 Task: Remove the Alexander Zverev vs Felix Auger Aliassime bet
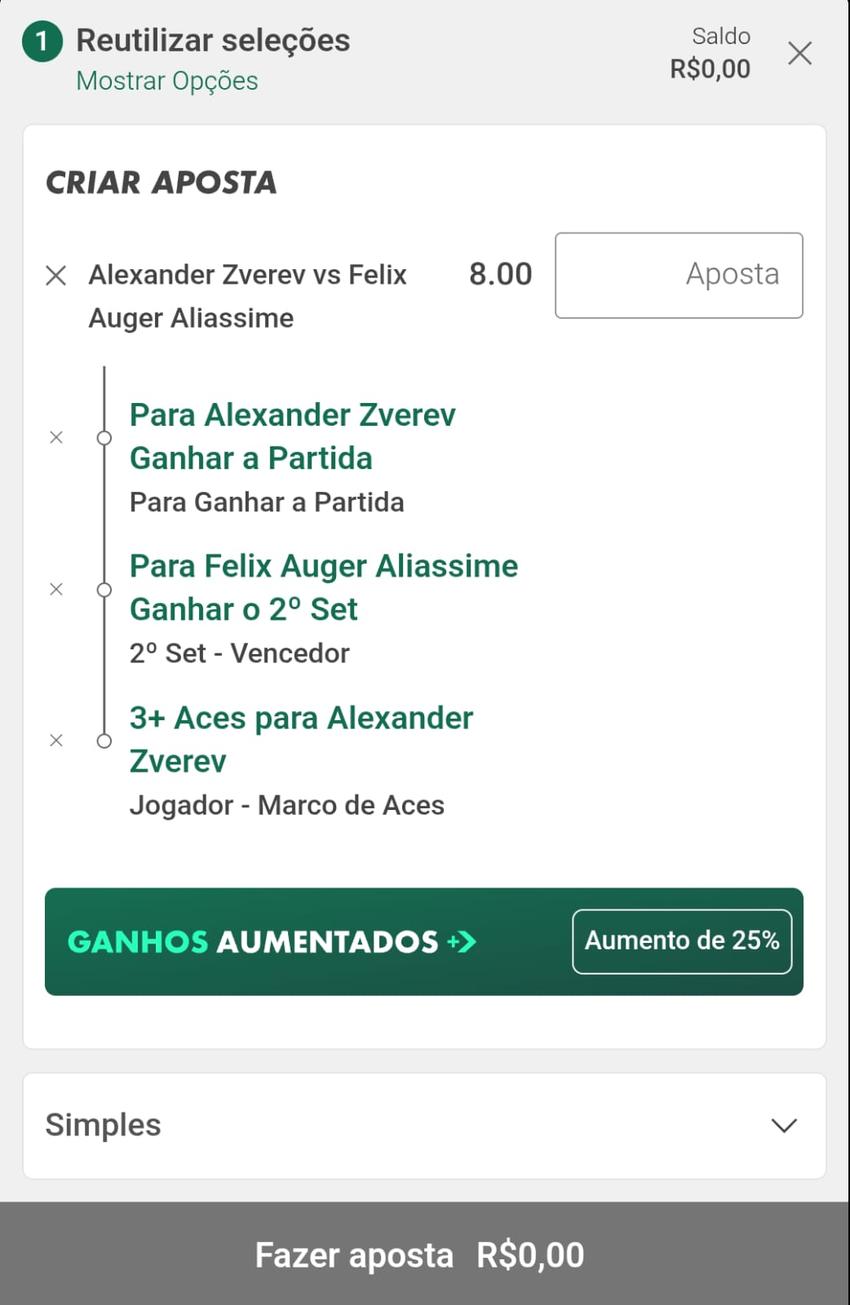point(56,275)
